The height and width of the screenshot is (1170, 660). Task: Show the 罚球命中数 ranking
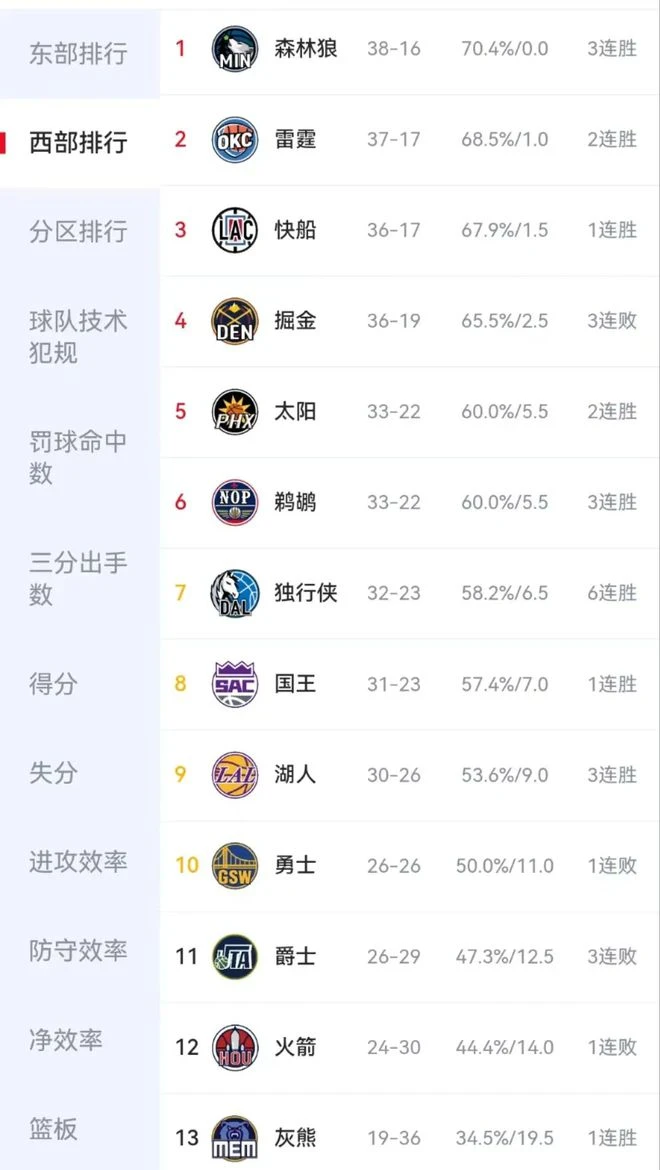pyautogui.click(x=78, y=457)
